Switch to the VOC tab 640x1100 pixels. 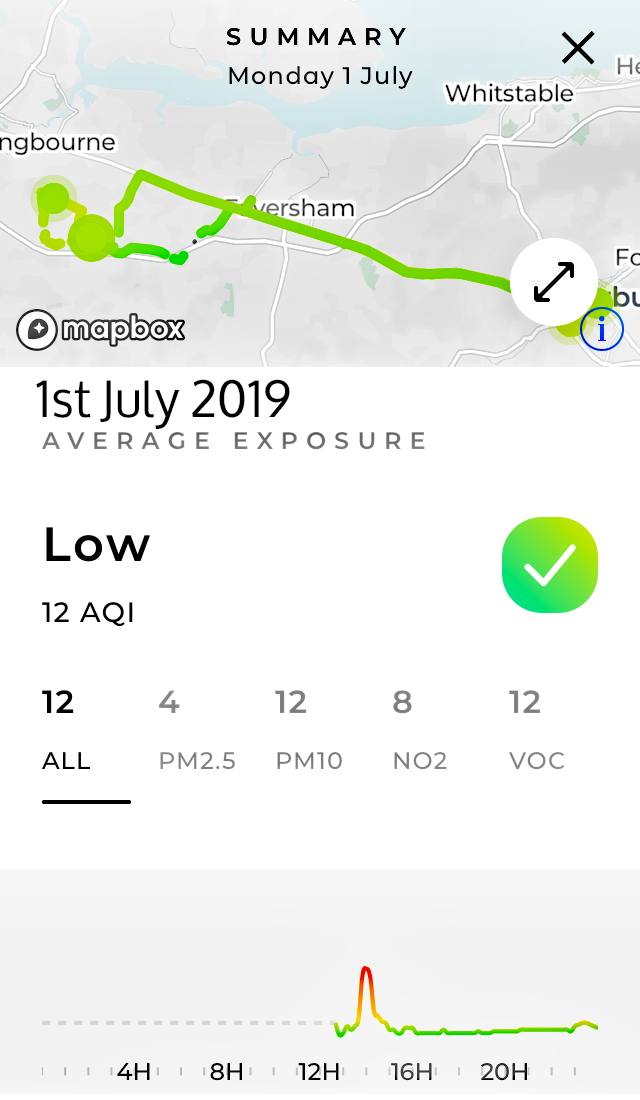(x=536, y=732)
